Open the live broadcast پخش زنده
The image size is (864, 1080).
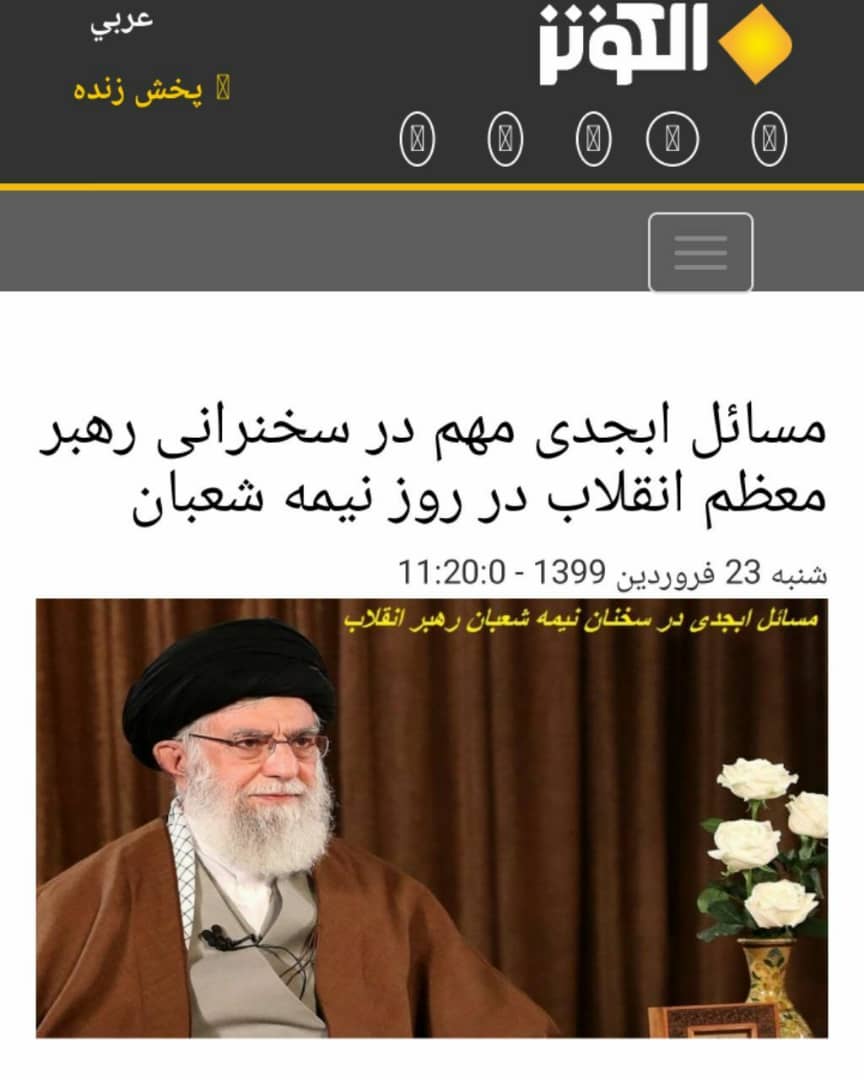[x=138, y=91]
